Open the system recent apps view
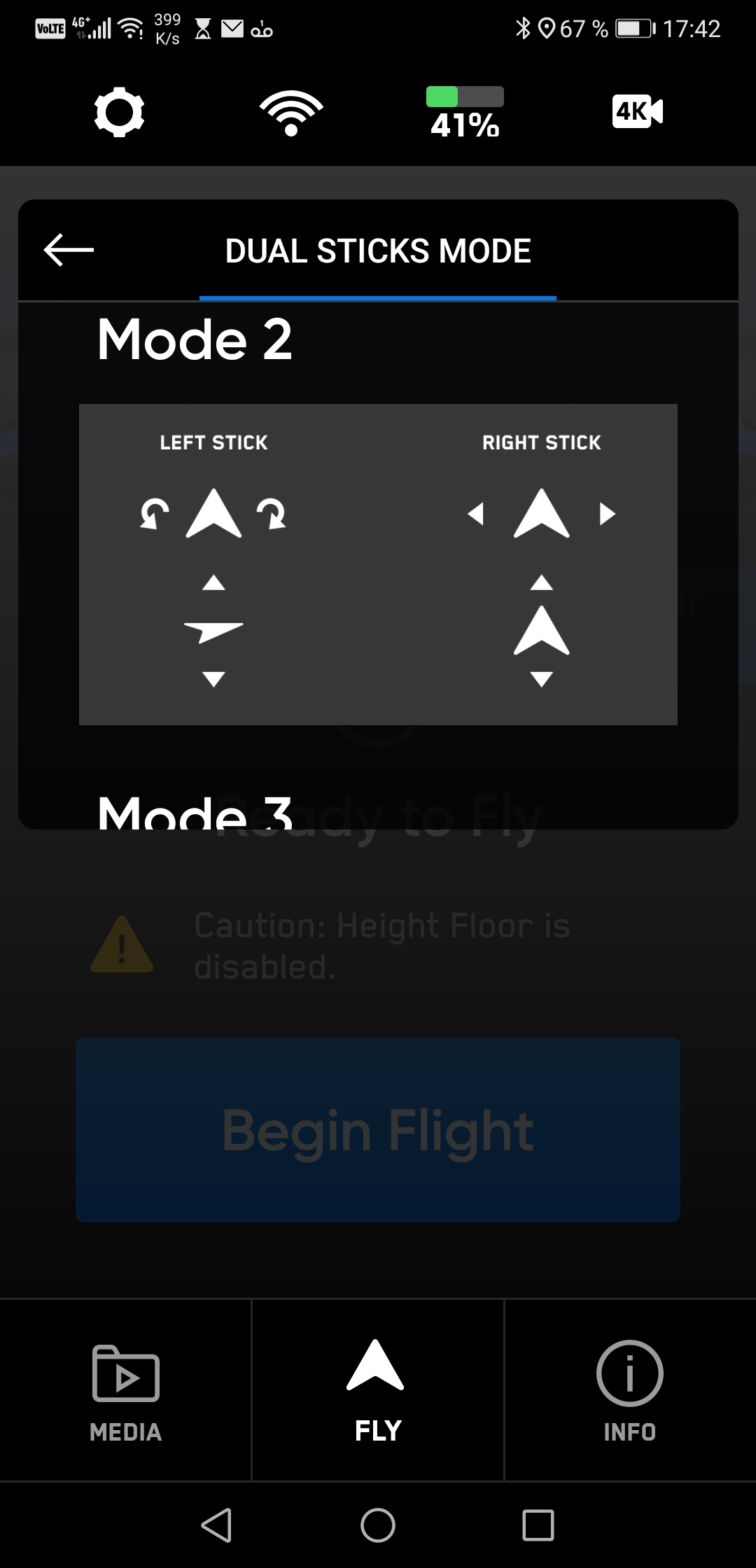This screenshot has height=1568, width=756. pos(538,1525)
